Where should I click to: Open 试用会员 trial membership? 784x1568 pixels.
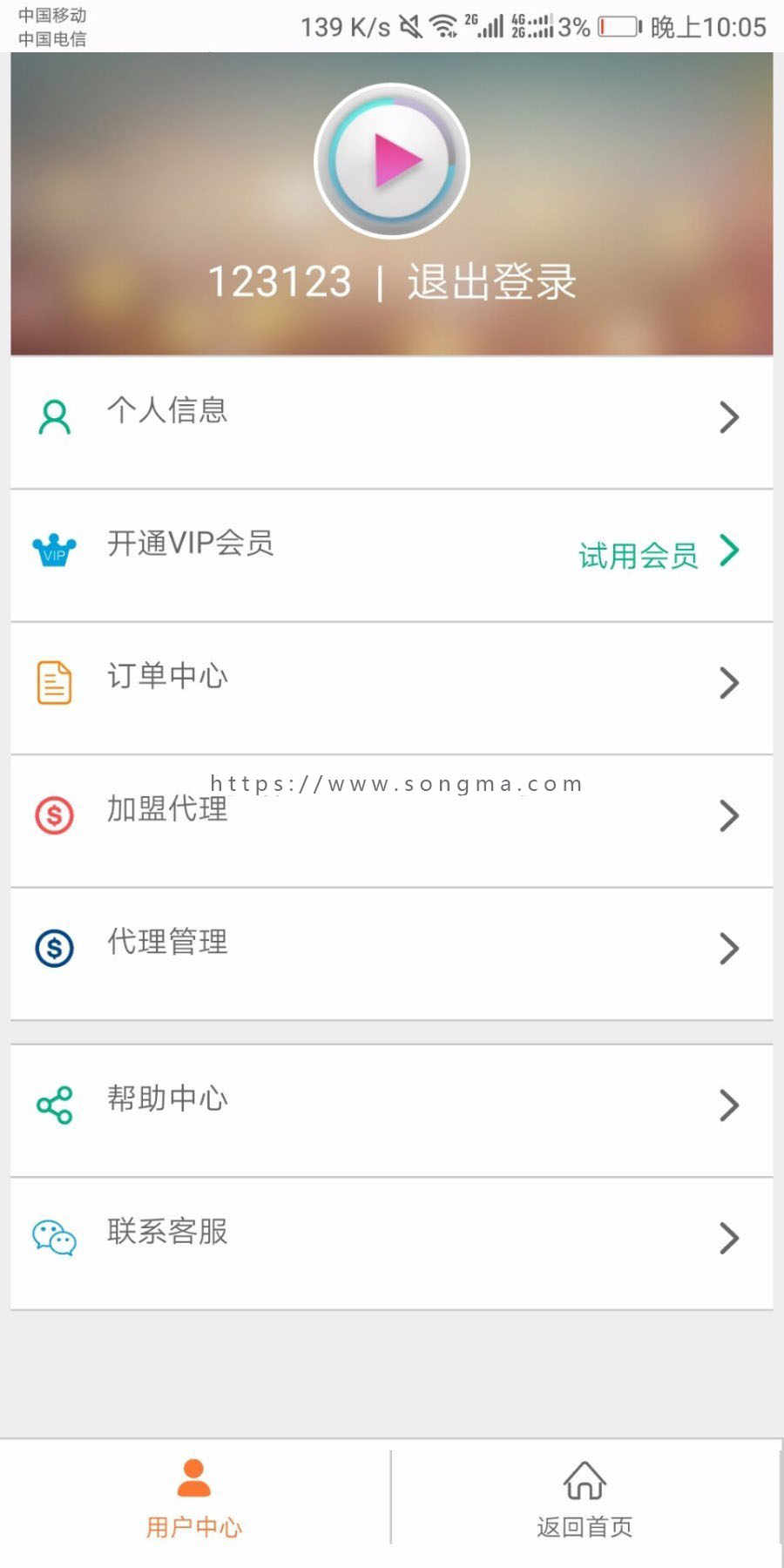click(638, 556)
